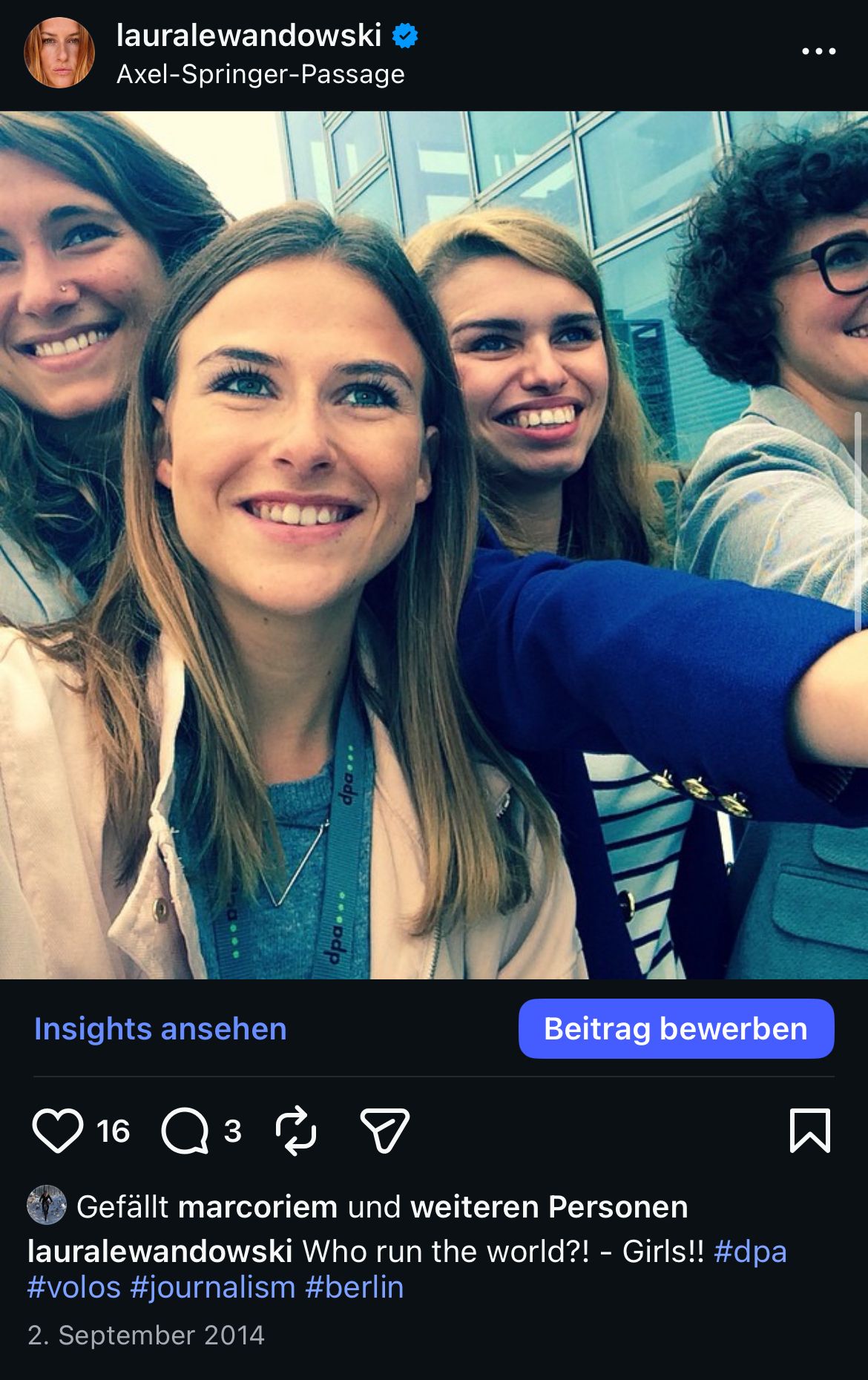868x1380 pixels.
Task: Open the post photo
Action: click(x=434, y=545)
